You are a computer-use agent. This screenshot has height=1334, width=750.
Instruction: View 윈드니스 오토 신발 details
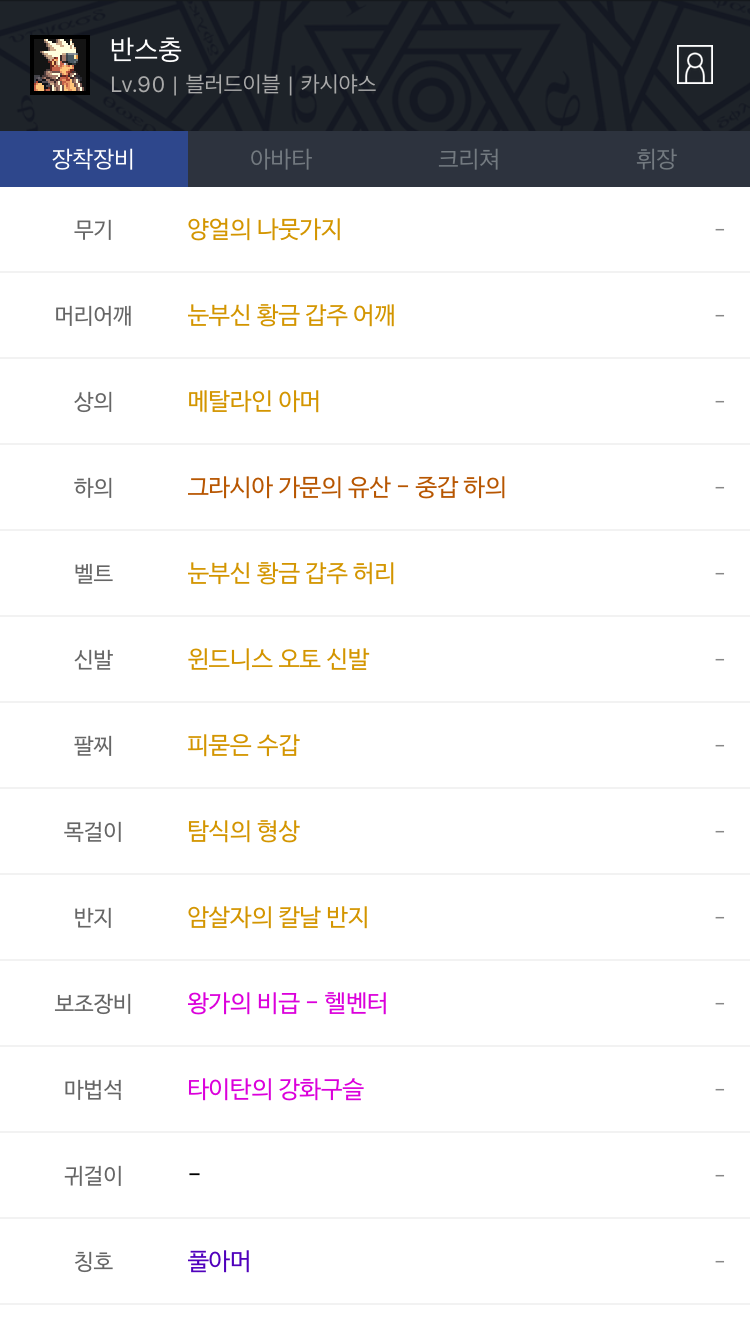278,660
